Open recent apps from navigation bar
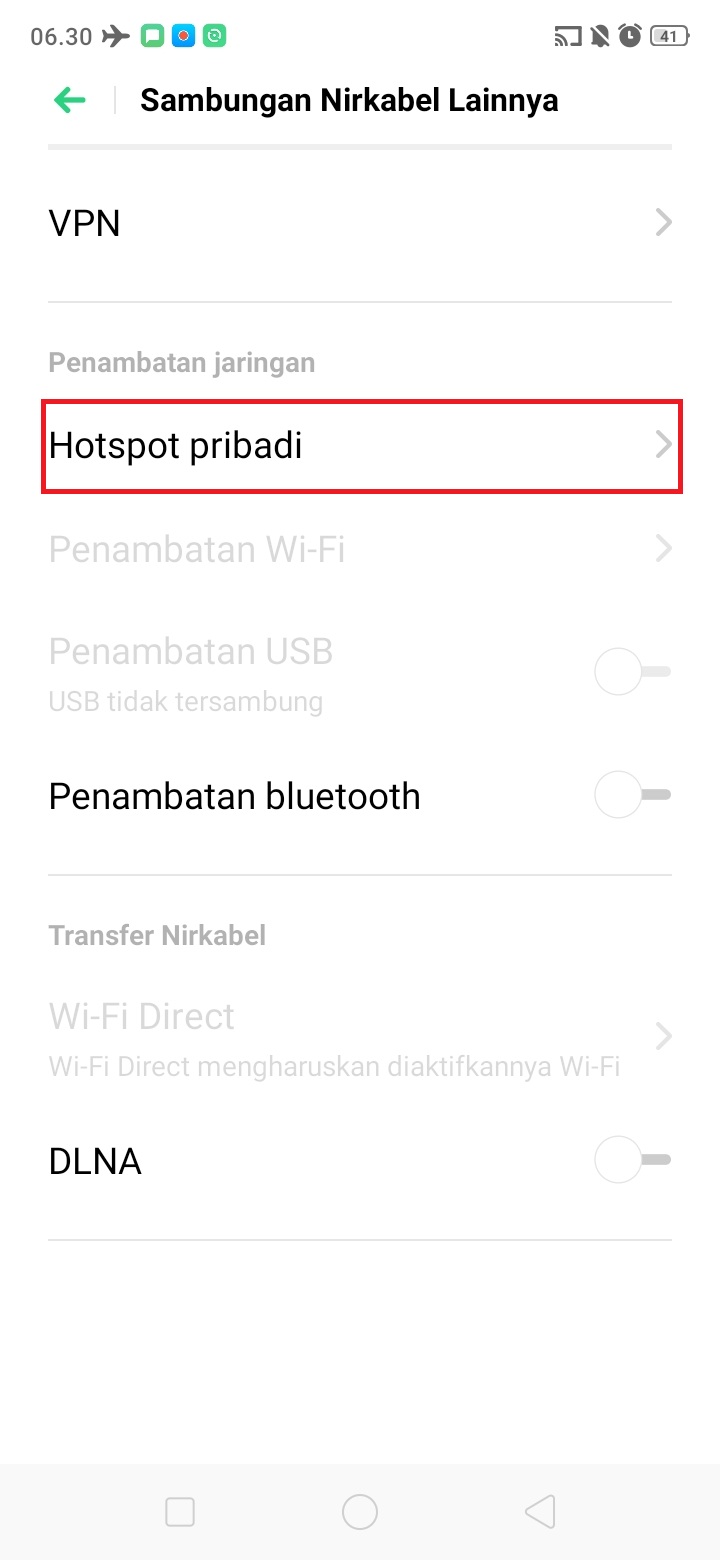 tap(180, 1512)
